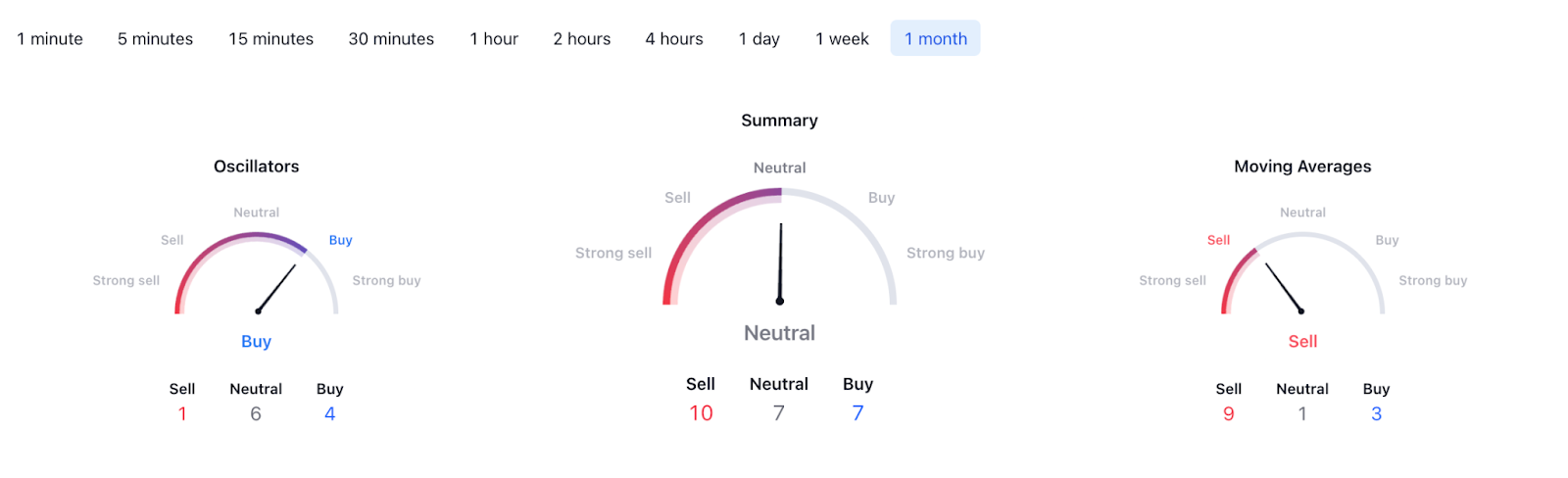The width and height of the screenshot is (1568, 478).
Task: Tap the selected 1 month tab
Action: (935, 39)
